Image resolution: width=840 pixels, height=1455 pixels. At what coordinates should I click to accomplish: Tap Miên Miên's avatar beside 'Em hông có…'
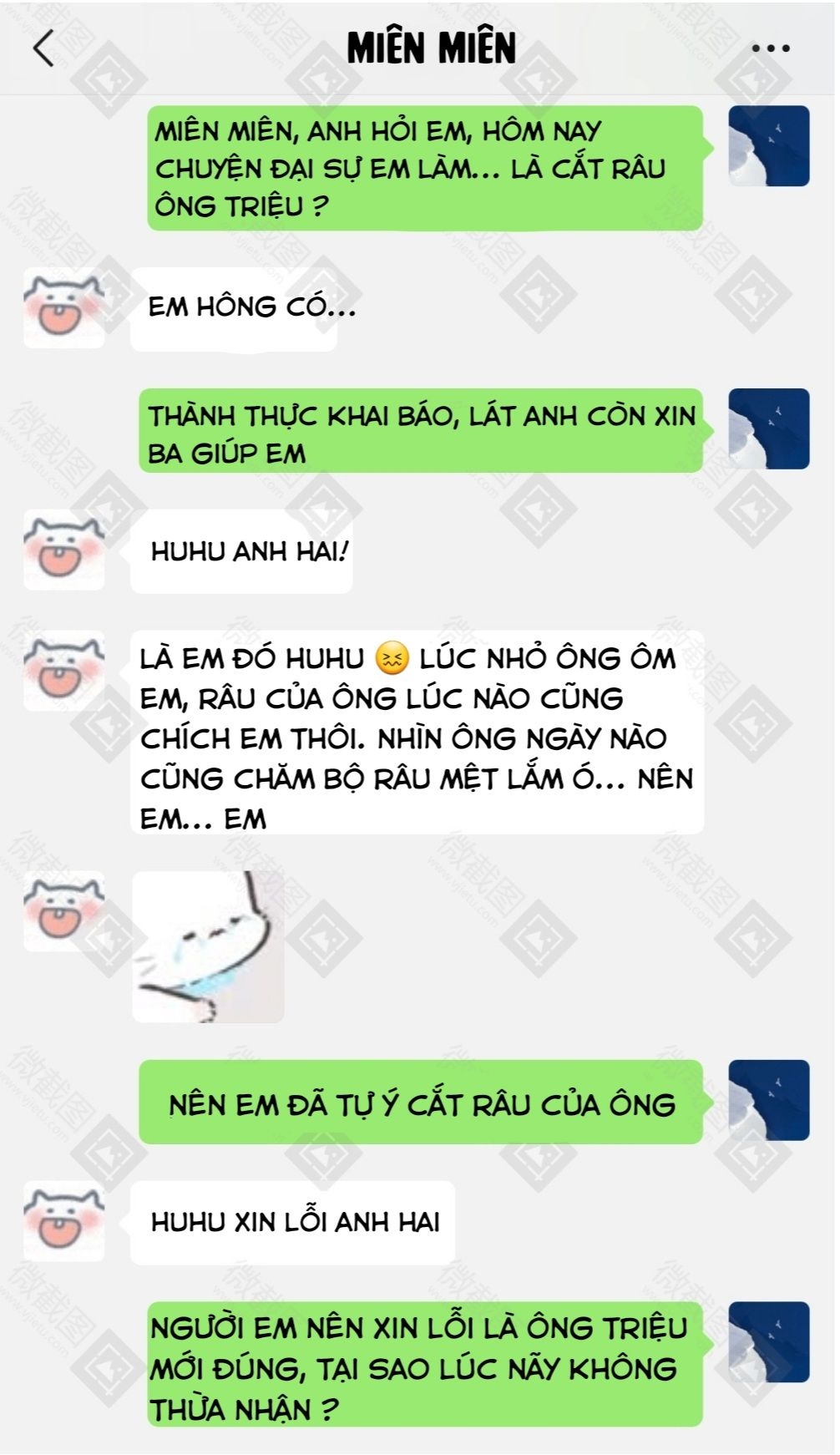point(64,308)
